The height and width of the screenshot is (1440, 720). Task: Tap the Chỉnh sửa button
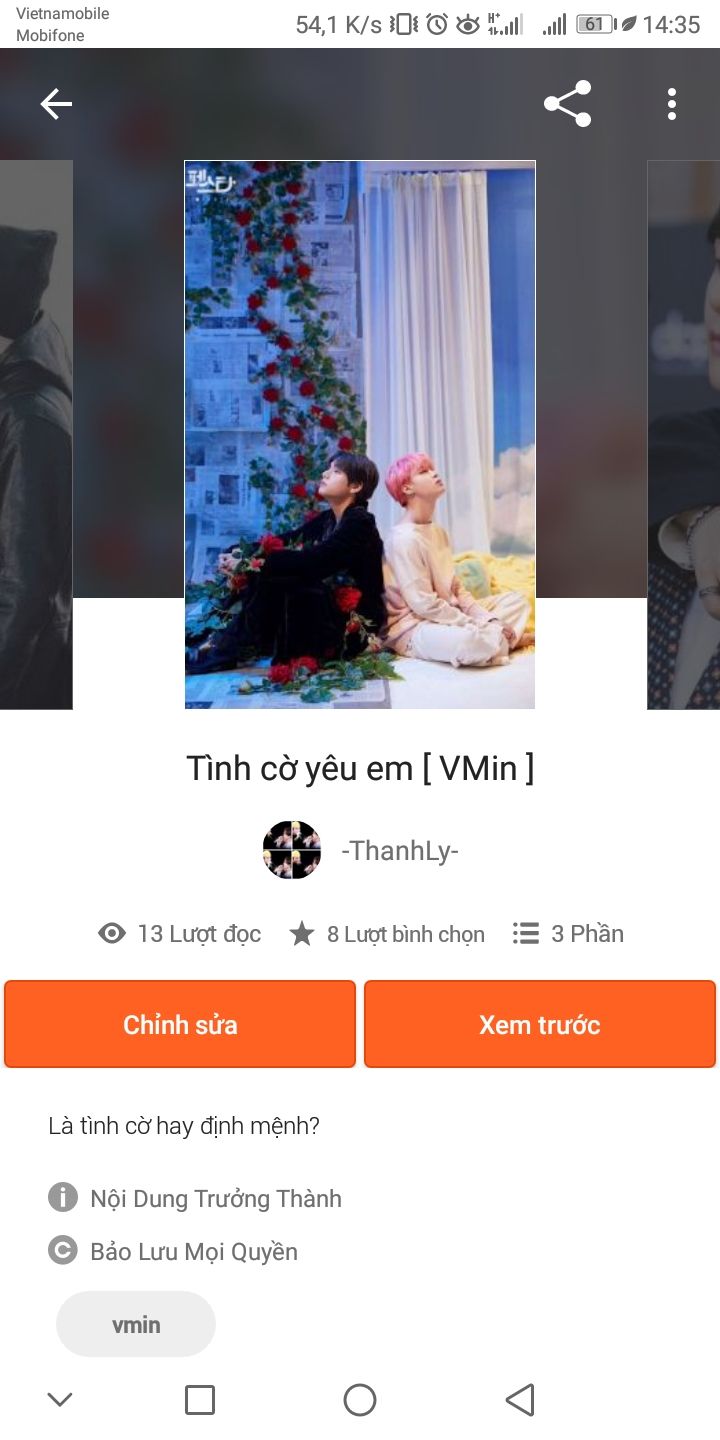click(x=180, y=1024)
